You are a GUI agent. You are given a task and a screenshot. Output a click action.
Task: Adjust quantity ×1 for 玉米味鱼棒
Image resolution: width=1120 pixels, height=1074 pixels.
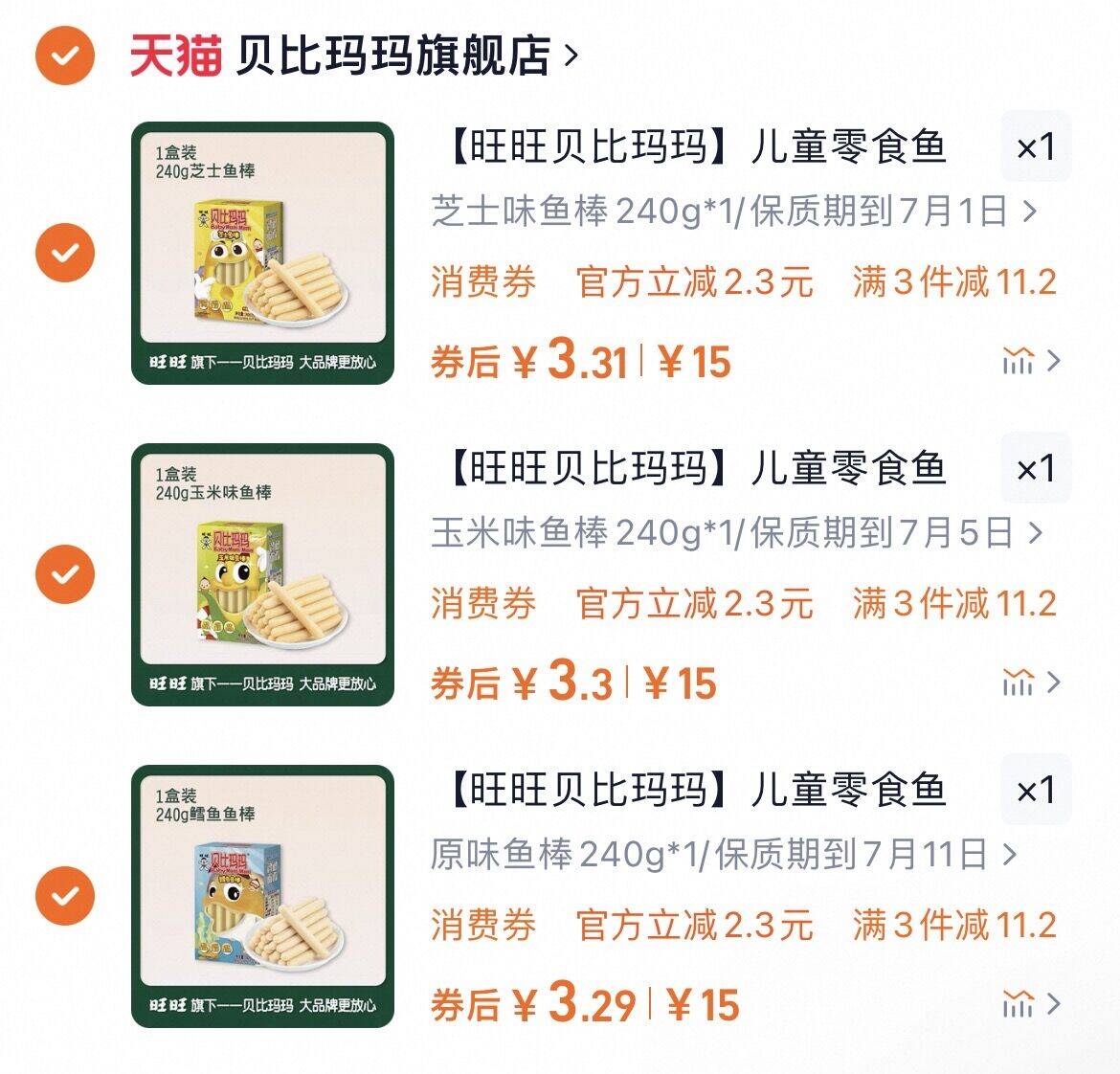pyautogui.click(x=1036, y=468)
